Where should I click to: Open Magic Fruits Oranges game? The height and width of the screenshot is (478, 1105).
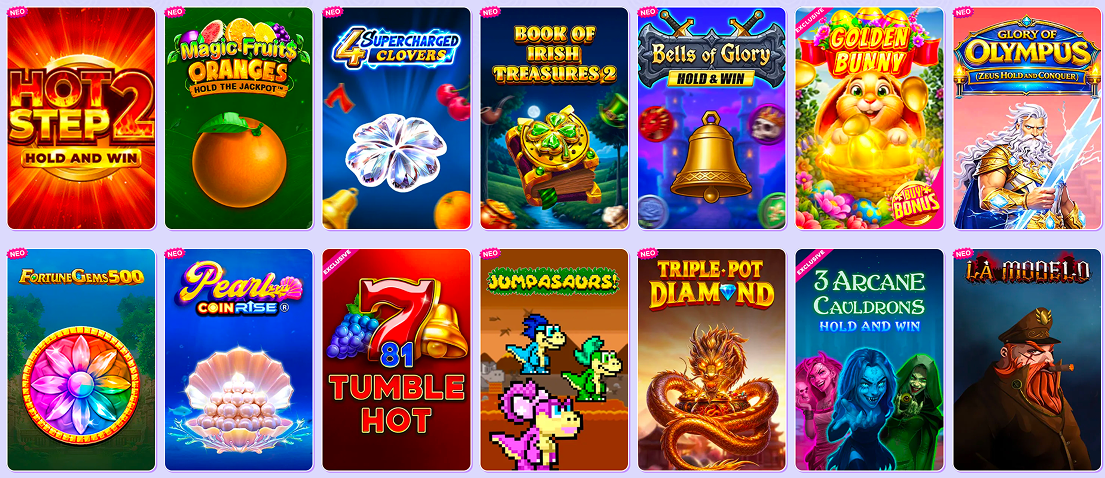coord(239,119)
